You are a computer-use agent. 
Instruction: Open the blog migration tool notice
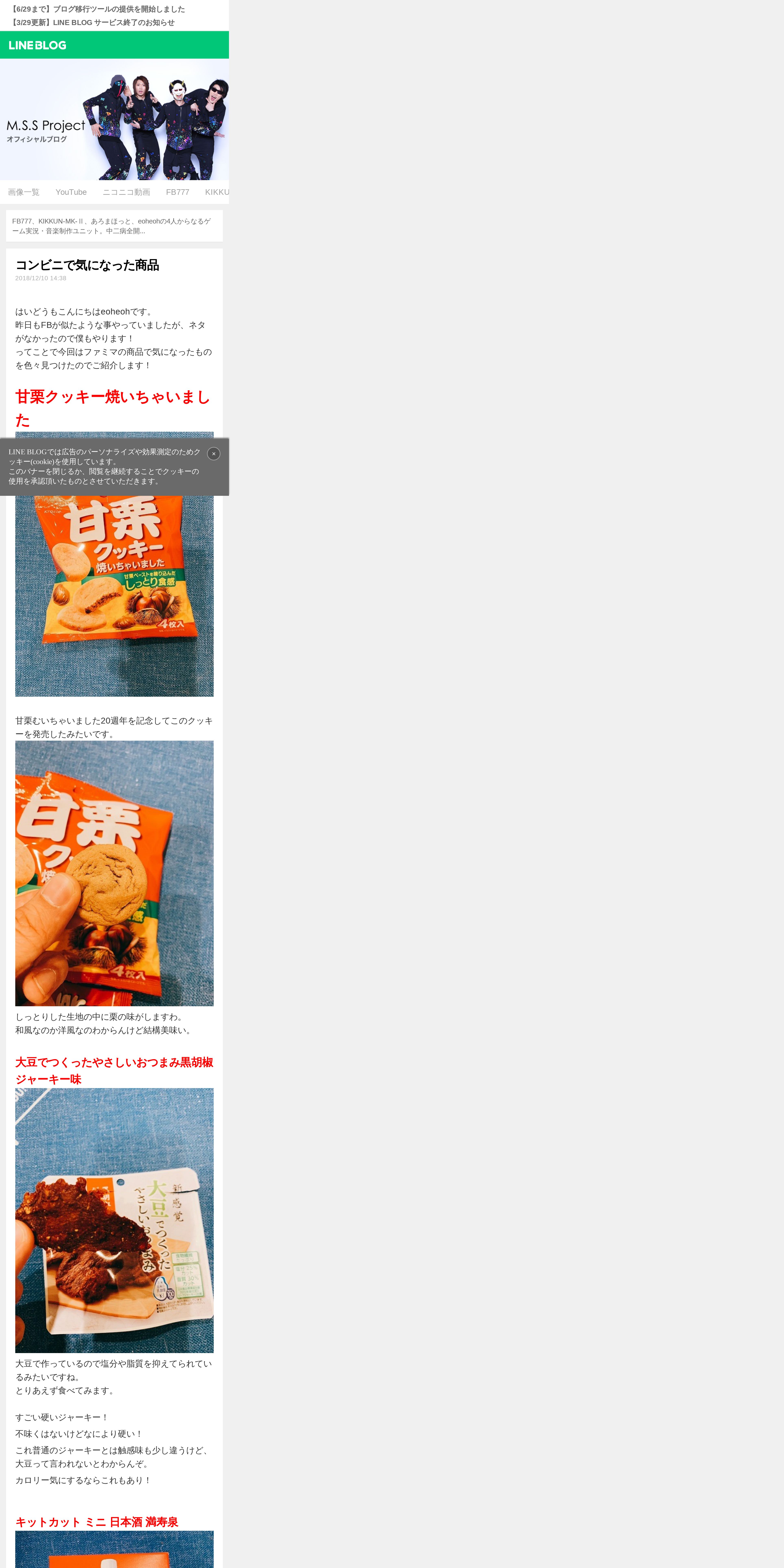pyautogui.click(x=97, y=9)
